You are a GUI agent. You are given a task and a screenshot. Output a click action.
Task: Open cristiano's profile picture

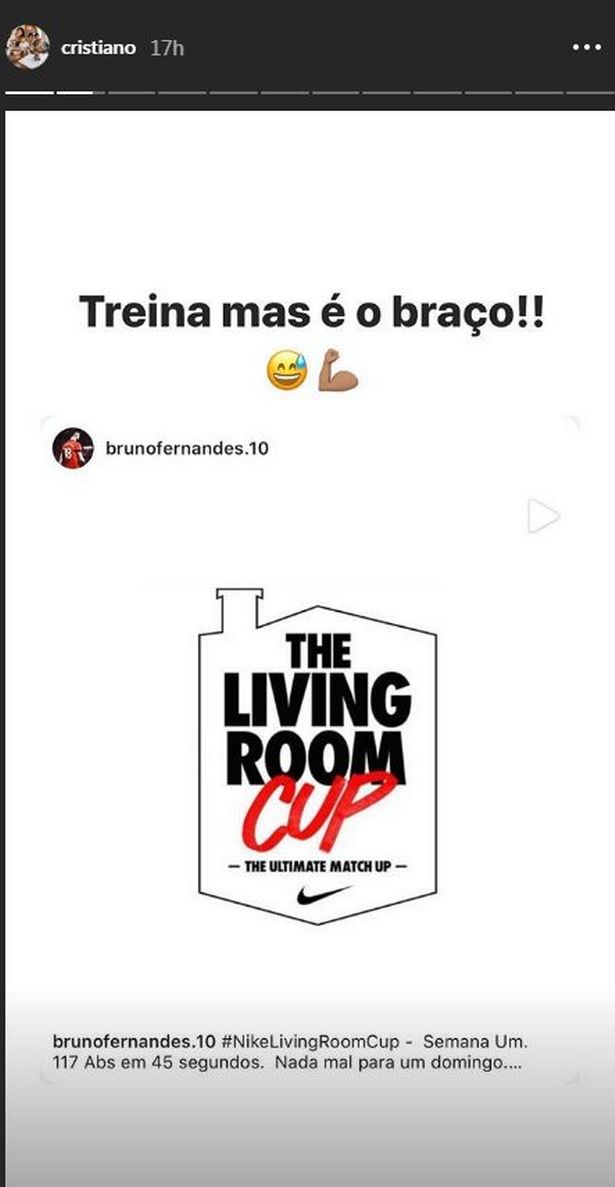(27, 47)
